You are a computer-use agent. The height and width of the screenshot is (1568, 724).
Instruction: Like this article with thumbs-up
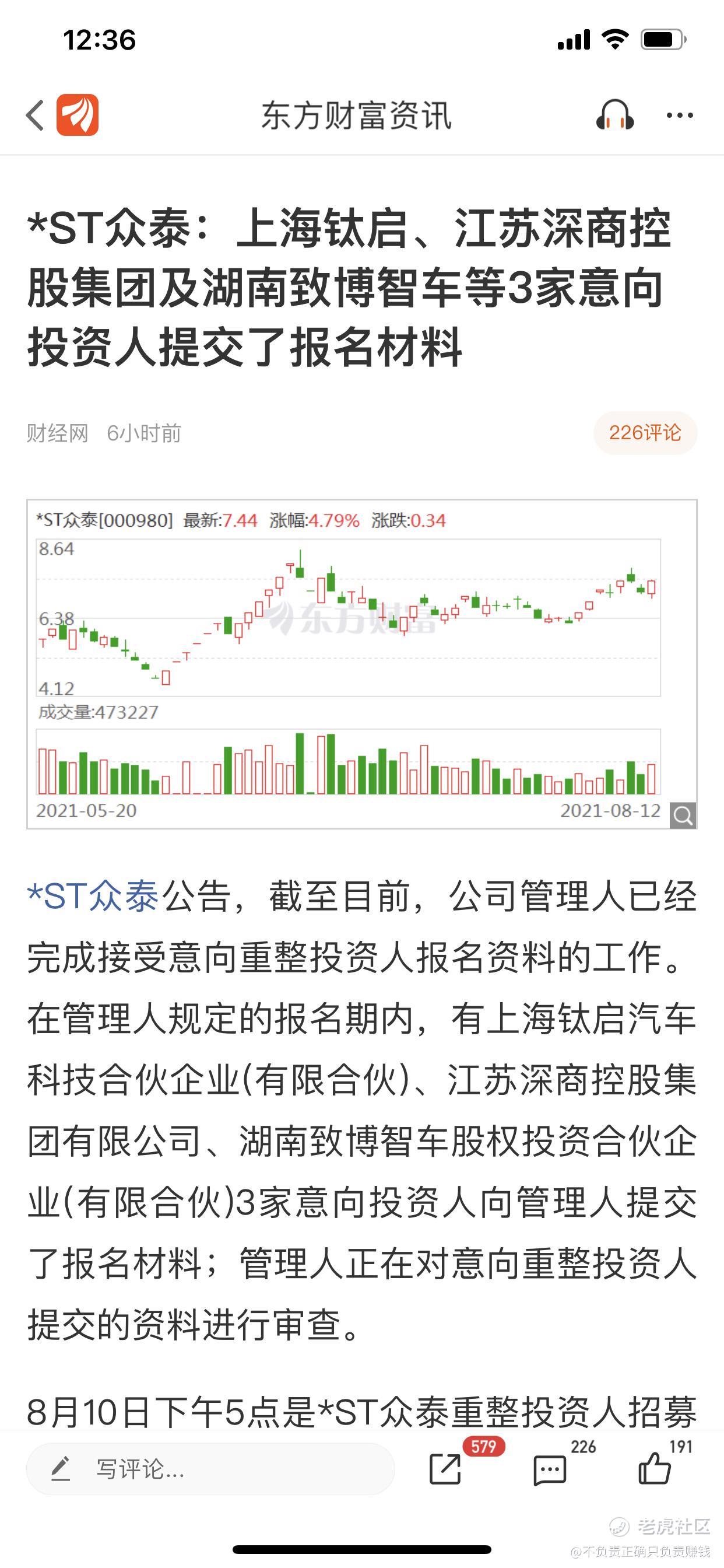point(655,1469)
